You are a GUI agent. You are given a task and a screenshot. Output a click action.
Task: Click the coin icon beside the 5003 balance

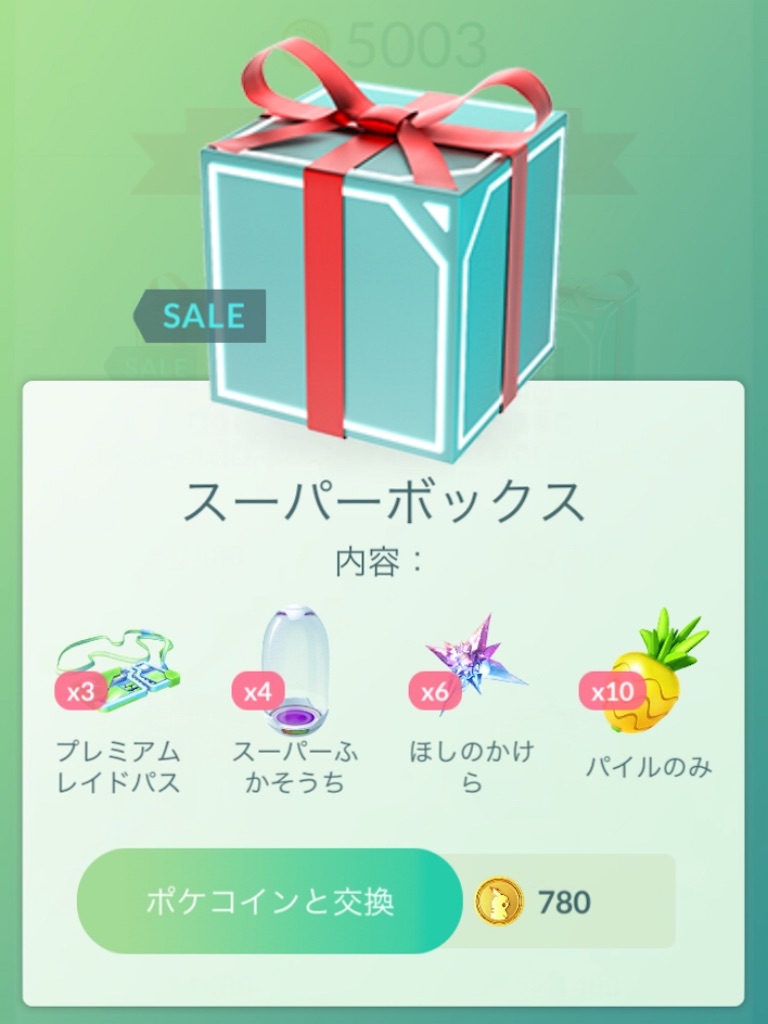pos(303,40)
